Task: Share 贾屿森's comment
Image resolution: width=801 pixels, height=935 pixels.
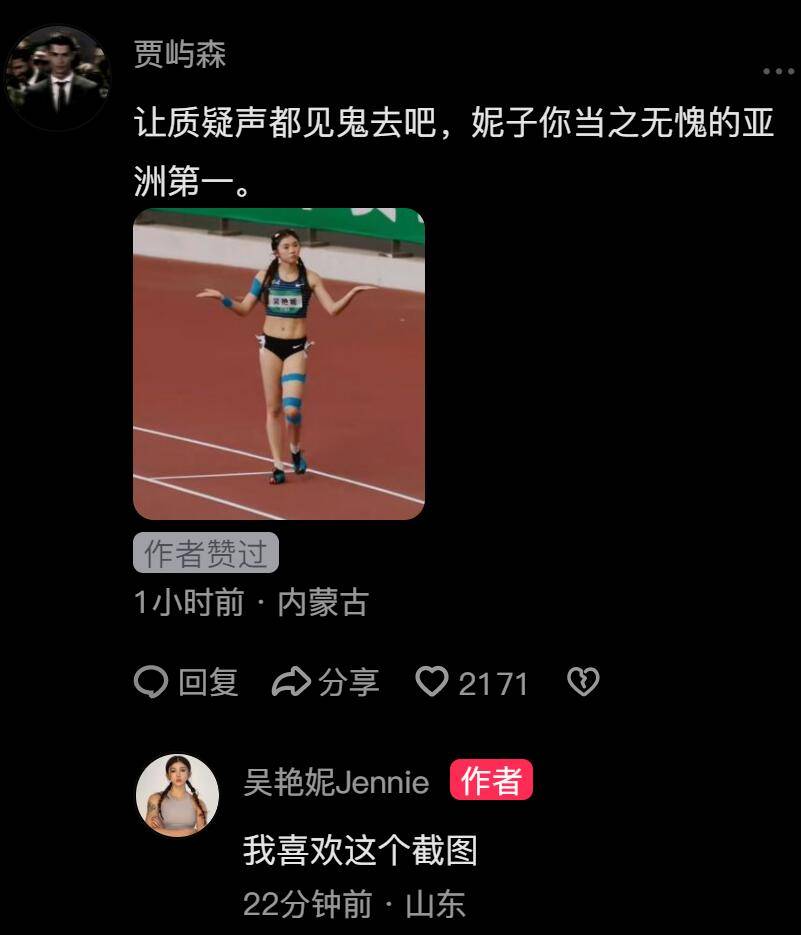Action: [x=326, y=683]
